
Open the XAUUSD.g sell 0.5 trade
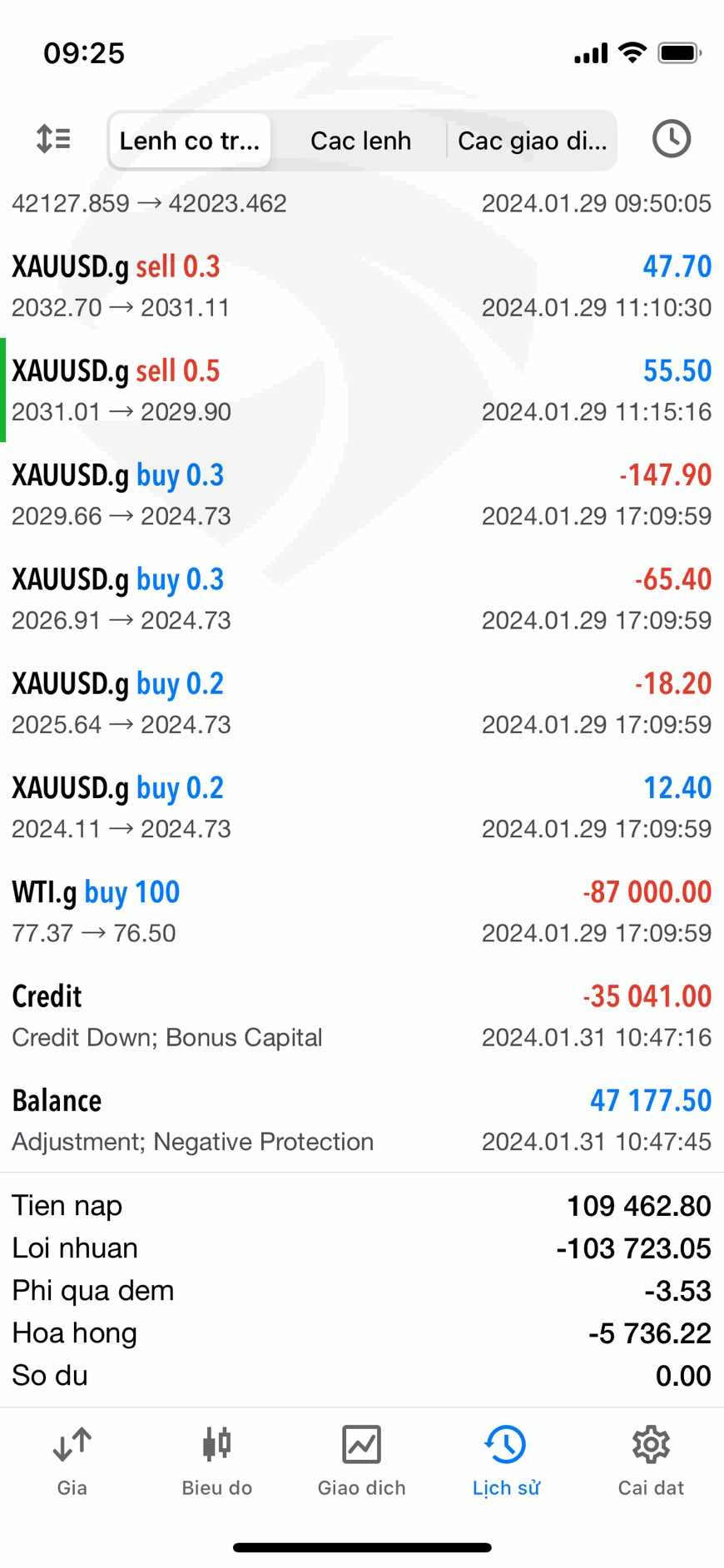tap(362, 390)
